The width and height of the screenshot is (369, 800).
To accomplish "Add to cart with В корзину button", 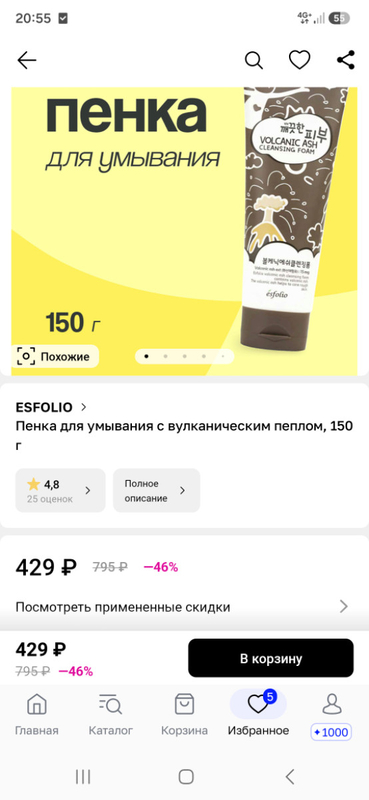I will [270, 658].
